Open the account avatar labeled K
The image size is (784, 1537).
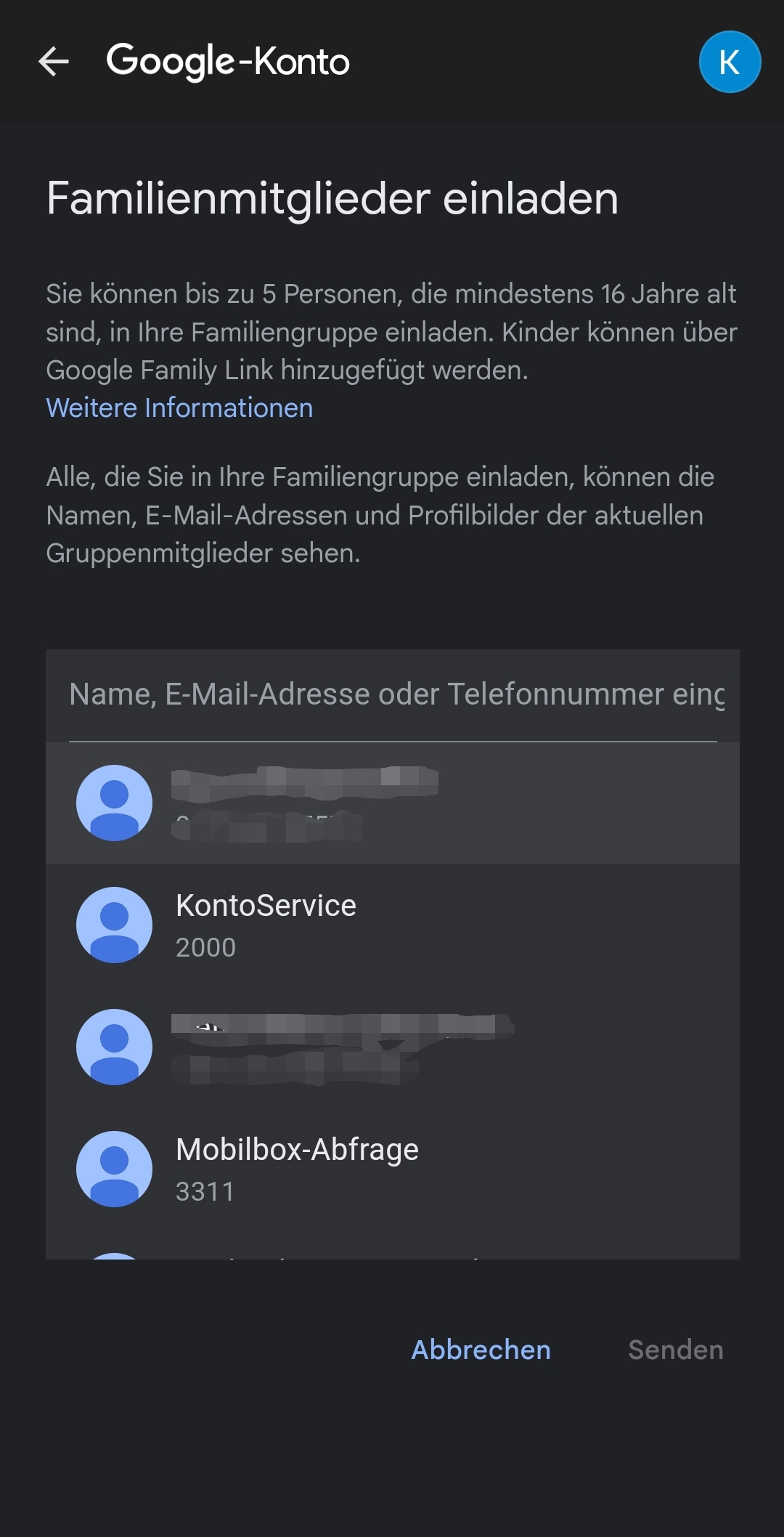[x=730, y=62]
